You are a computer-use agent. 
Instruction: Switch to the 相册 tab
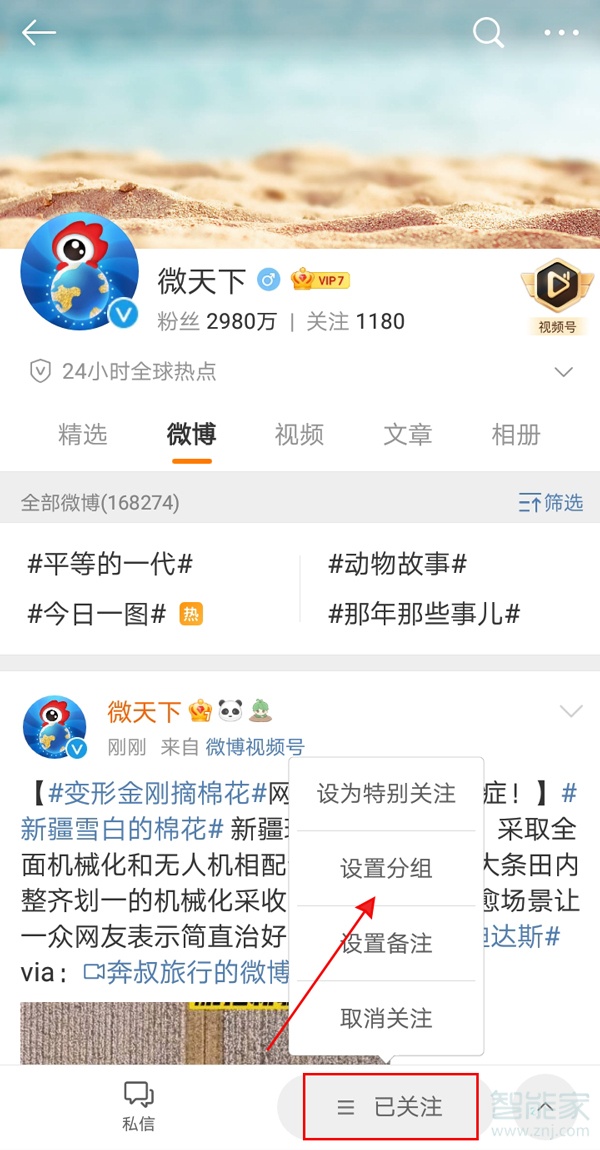516,435
